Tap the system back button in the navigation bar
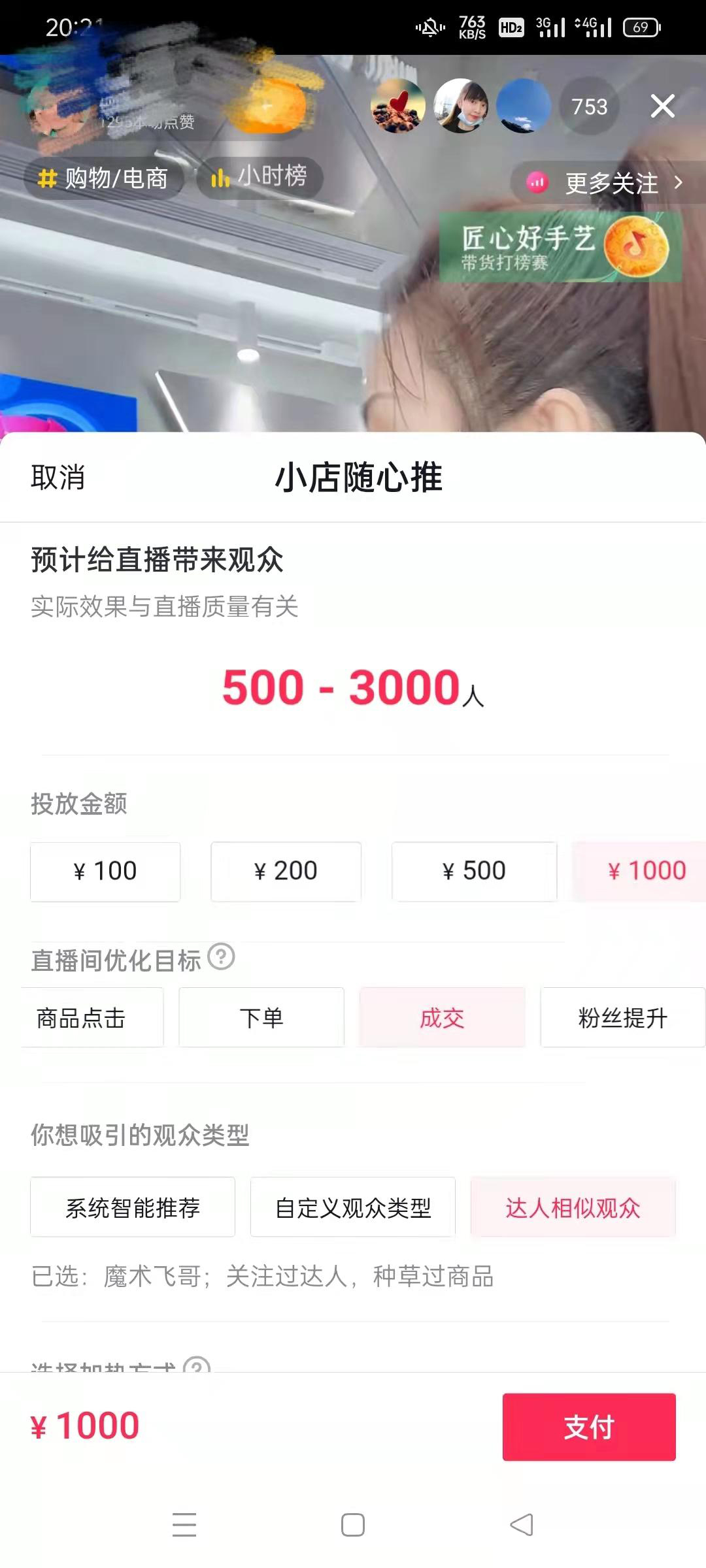This screenshot has width=706, height=1568. click(x=522, y=1525)
